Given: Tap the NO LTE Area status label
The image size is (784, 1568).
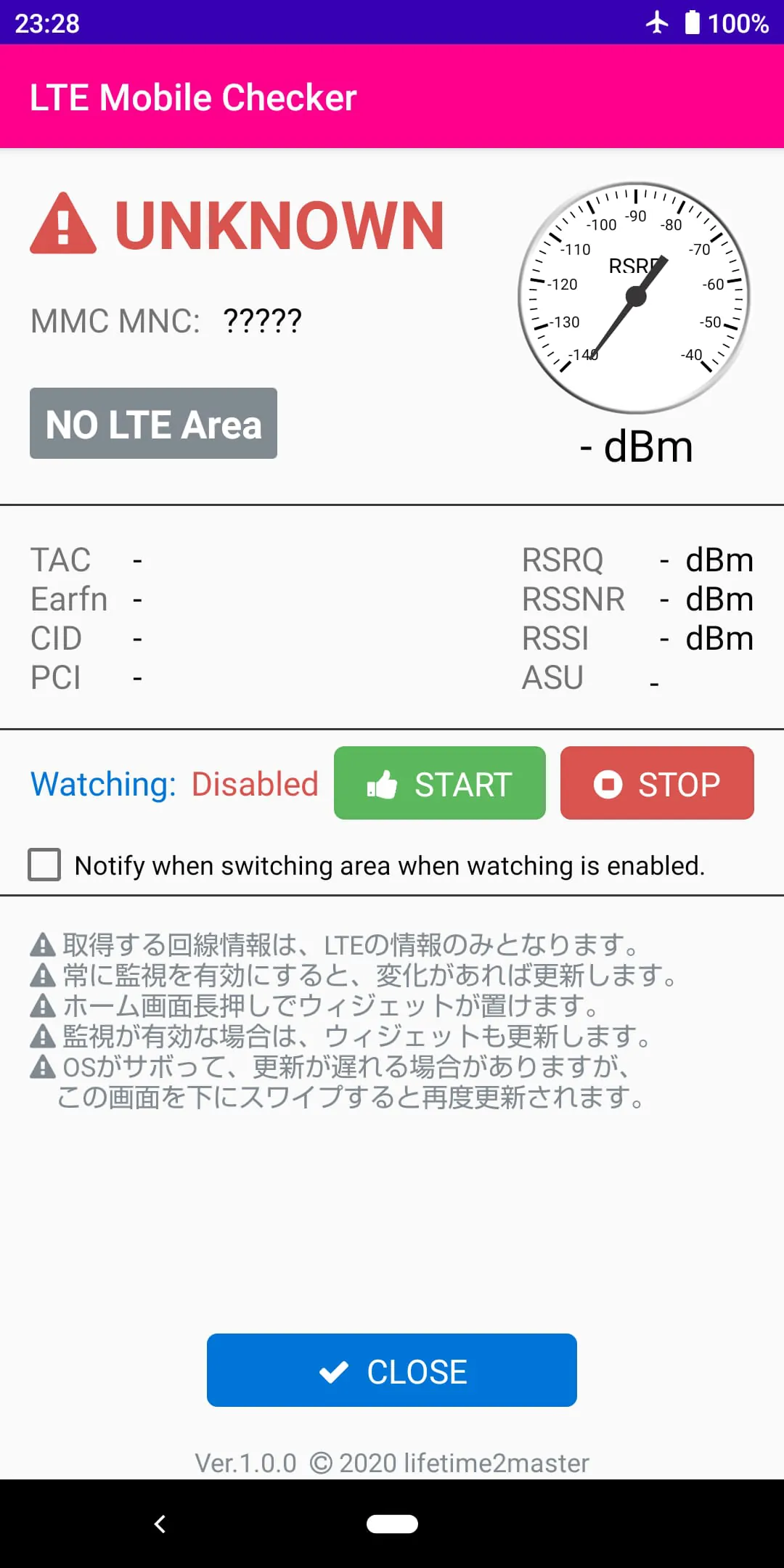Looking at the screenshot, I should [152, 424].
